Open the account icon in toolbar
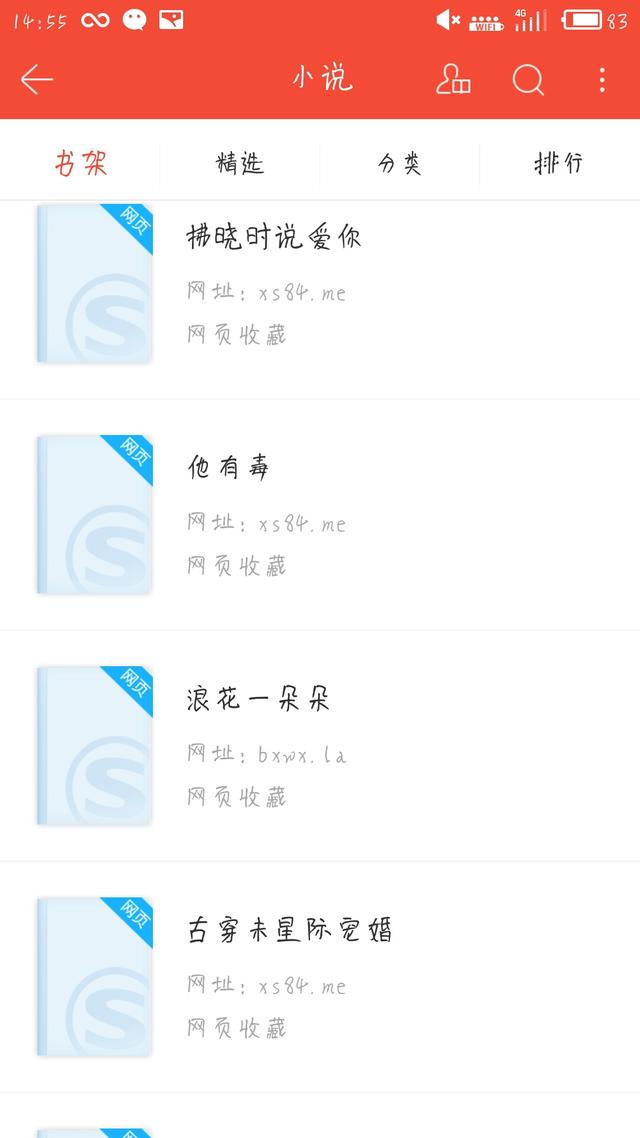Image resolution: width=640 pixels, height=1138 pixels. [453, 79]
